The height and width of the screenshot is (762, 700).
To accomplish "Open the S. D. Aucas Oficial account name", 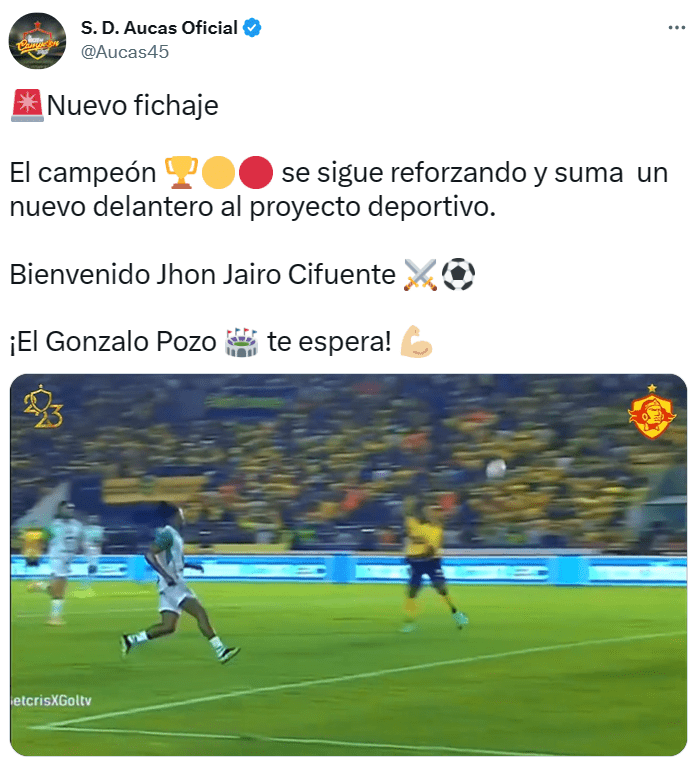I will pos(160,28).
